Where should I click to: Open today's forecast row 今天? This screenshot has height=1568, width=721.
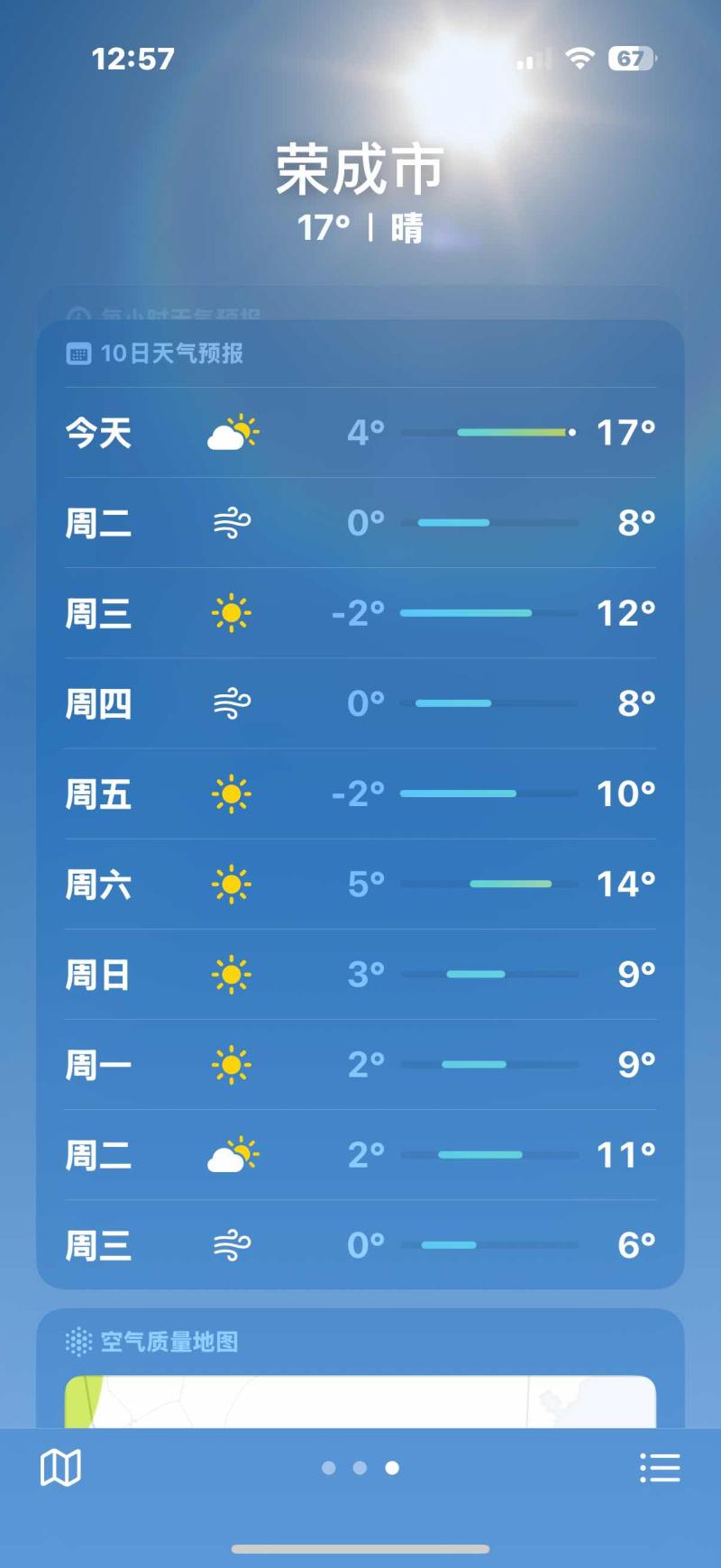point(360,433)
